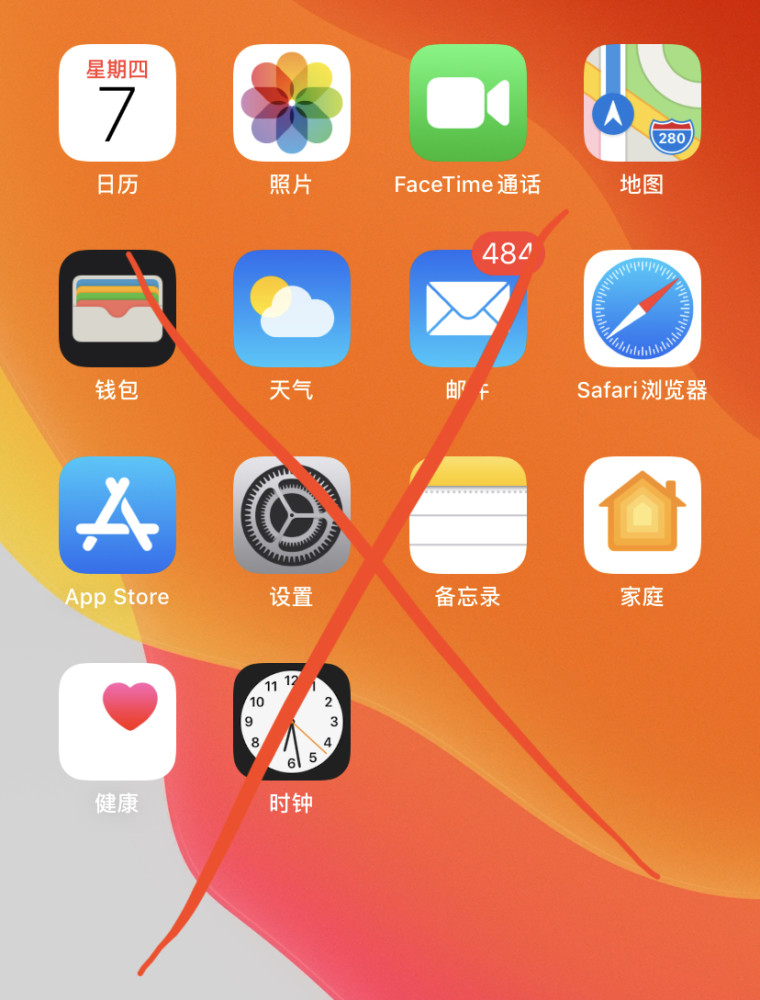Open the 日历 calendar app

pos(117,103)
